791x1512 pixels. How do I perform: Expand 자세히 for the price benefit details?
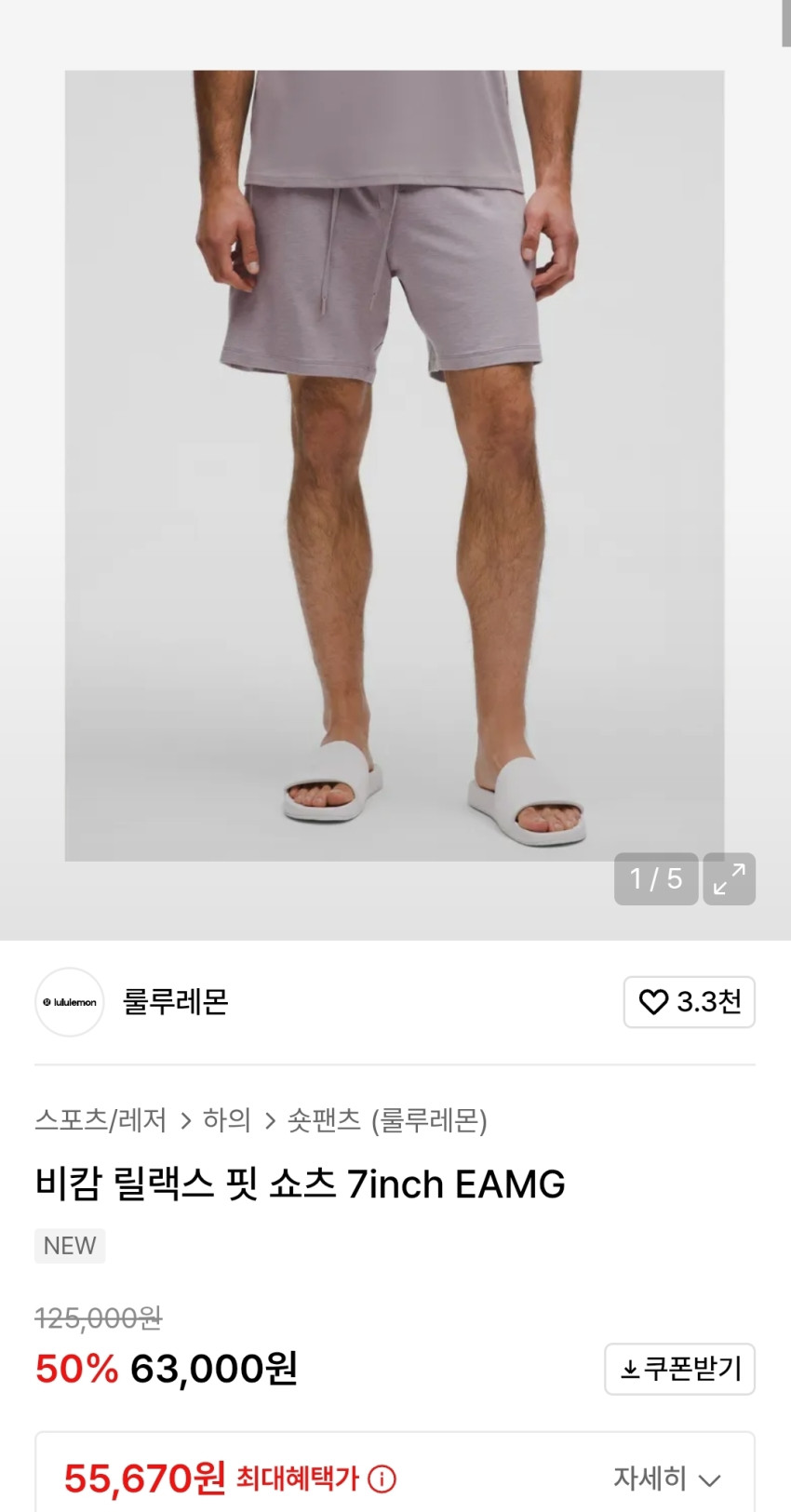666,1478
